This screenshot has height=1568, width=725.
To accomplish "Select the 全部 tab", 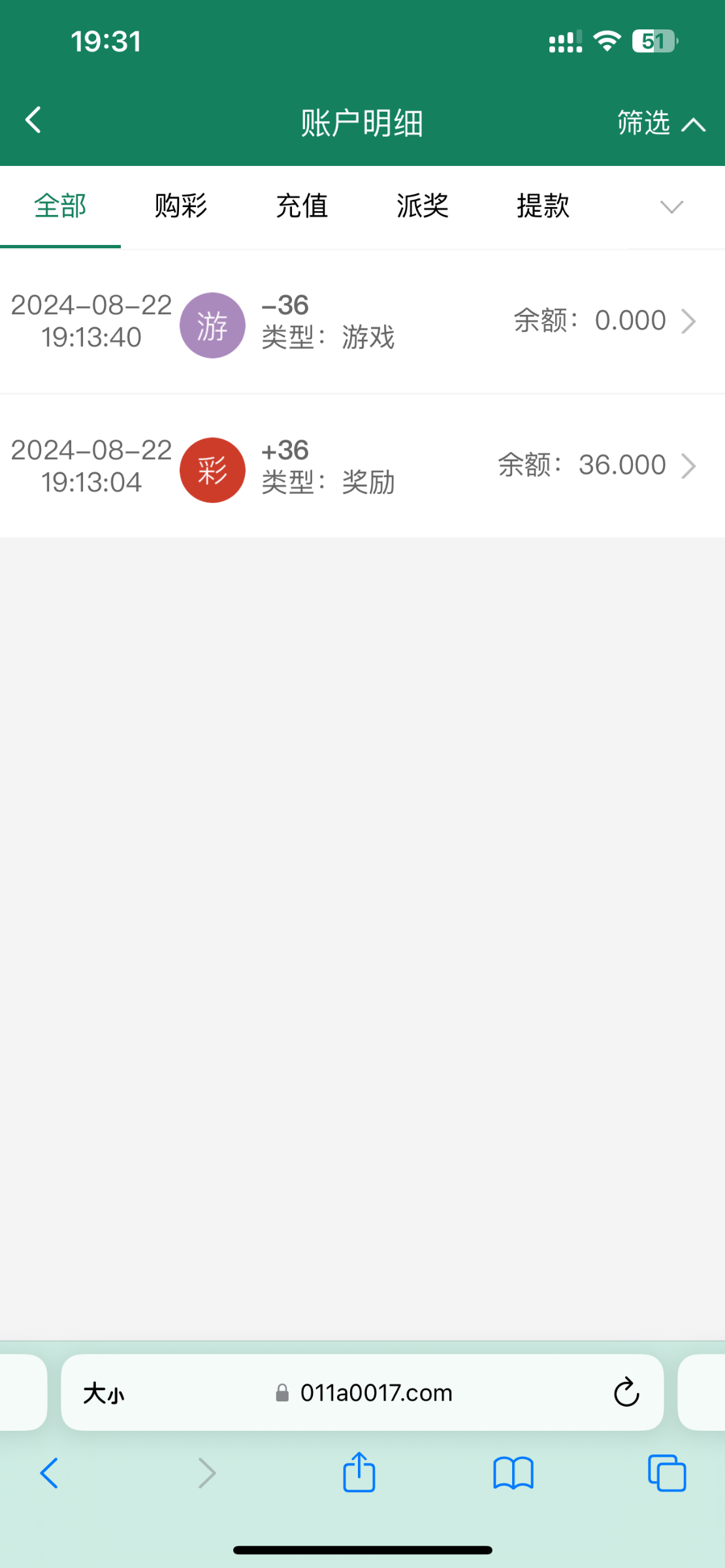I will click(x=60, y=206).
